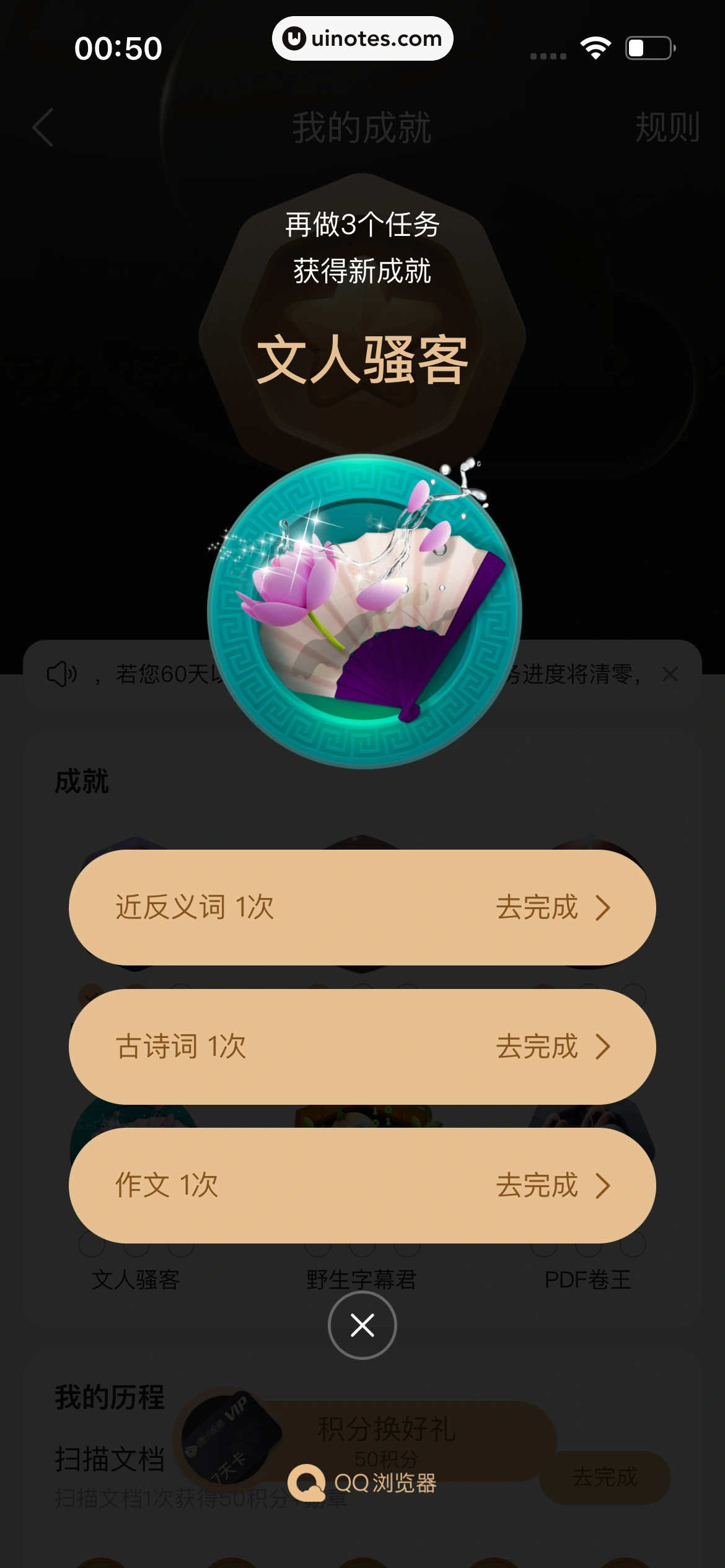Select the 我的成就 title
The height and width of the screenshot is (1568, 725).
[x=362, y=127]
